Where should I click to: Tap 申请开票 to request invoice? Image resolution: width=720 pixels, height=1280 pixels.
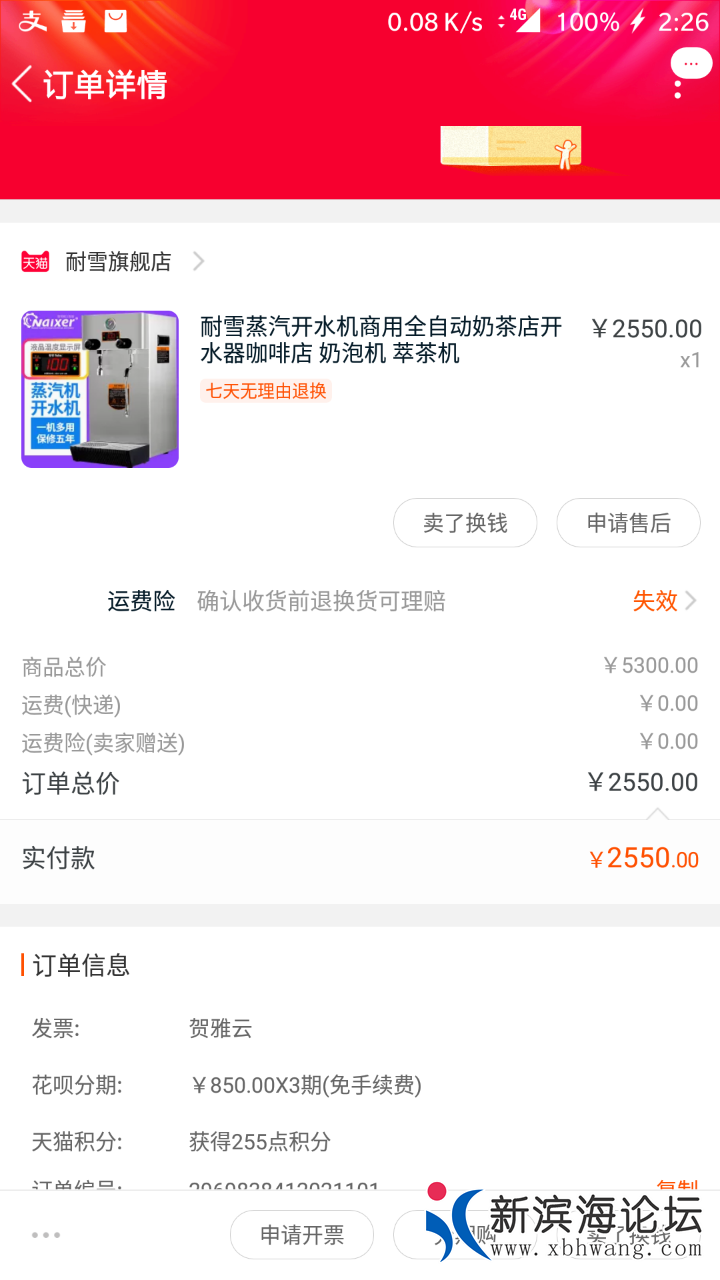(302, 1235)
